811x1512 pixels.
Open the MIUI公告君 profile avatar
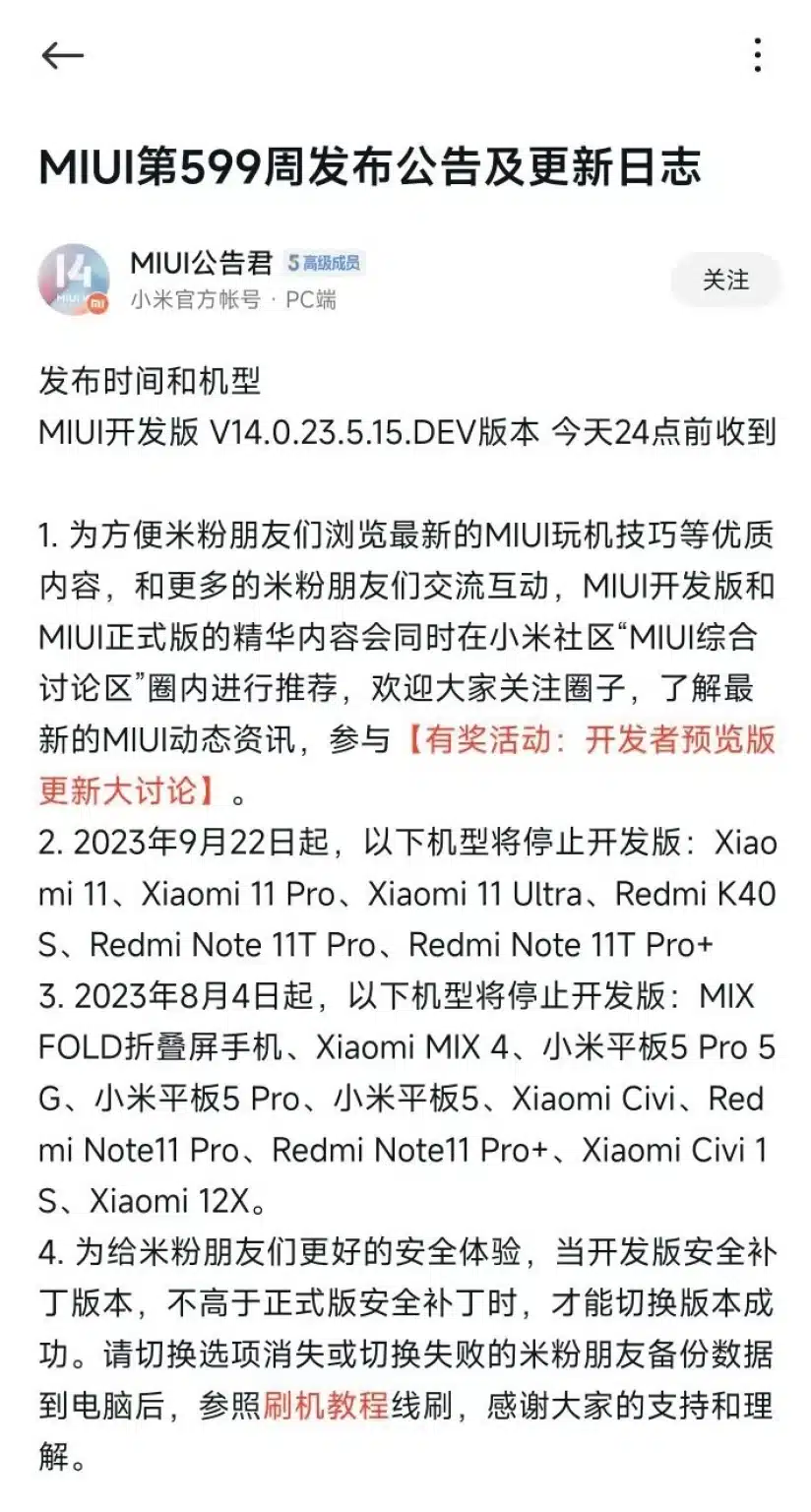[x=74, y=281]
